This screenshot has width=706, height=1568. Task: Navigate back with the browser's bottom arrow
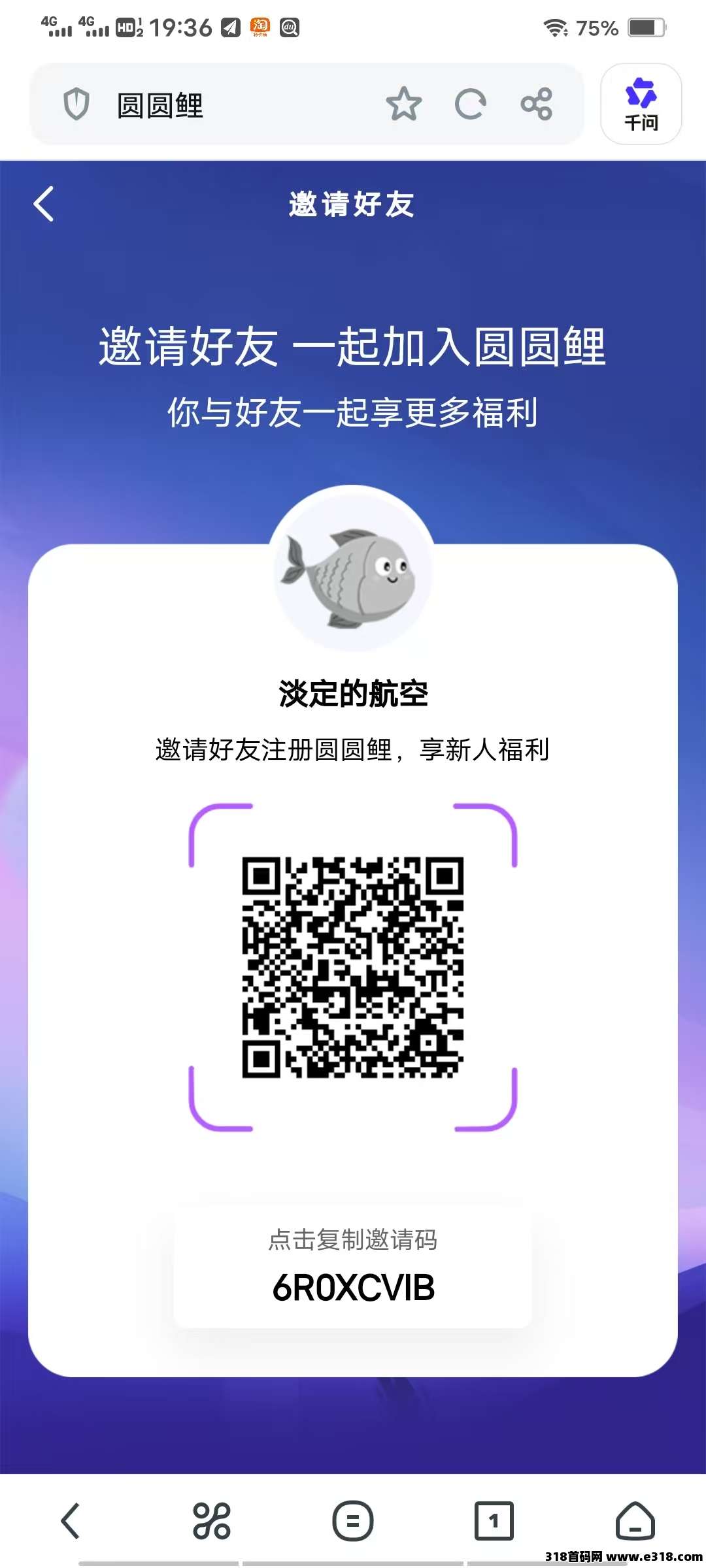point(71,1521)
